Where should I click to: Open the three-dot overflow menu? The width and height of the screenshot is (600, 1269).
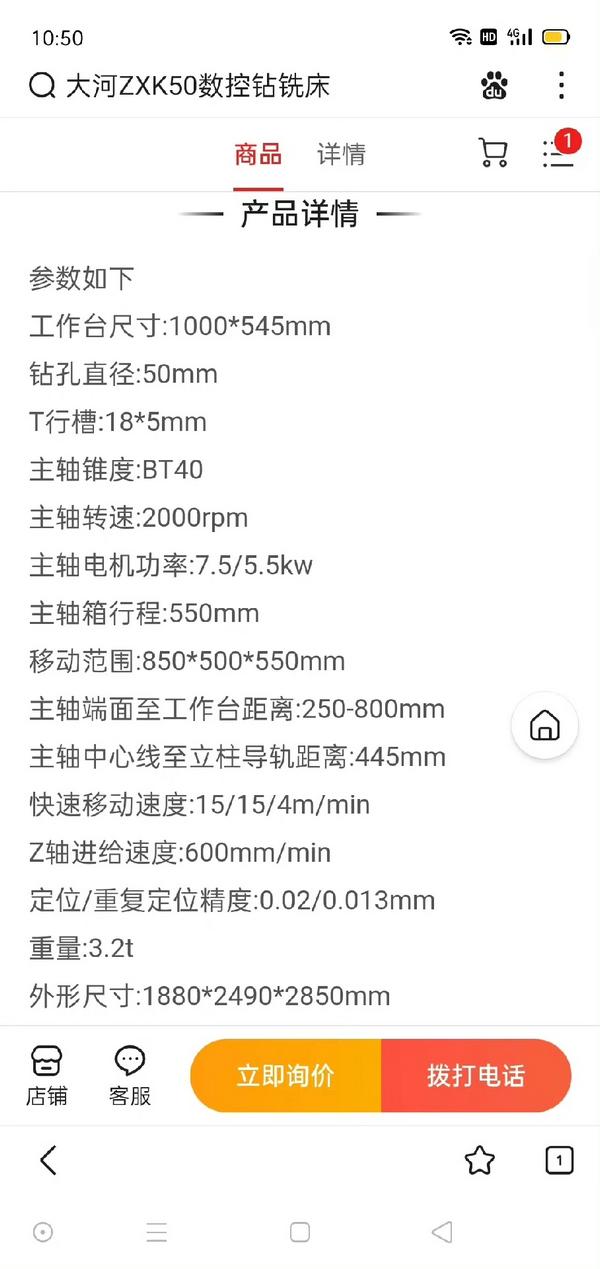tap(561, 86)
